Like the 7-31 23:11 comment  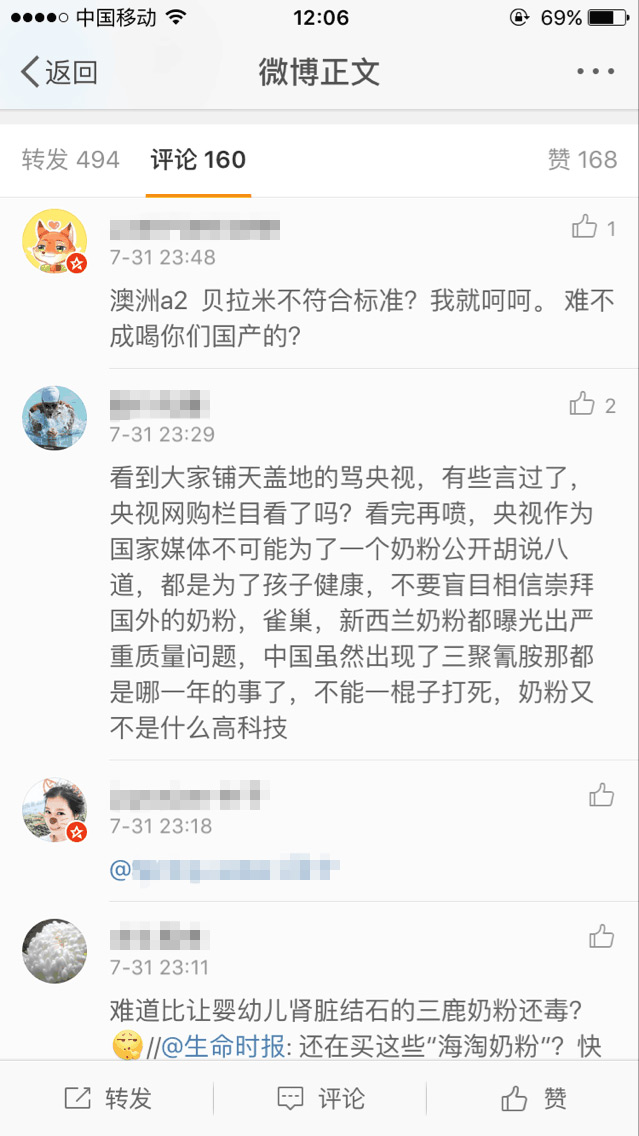click(x=601, y=937)
